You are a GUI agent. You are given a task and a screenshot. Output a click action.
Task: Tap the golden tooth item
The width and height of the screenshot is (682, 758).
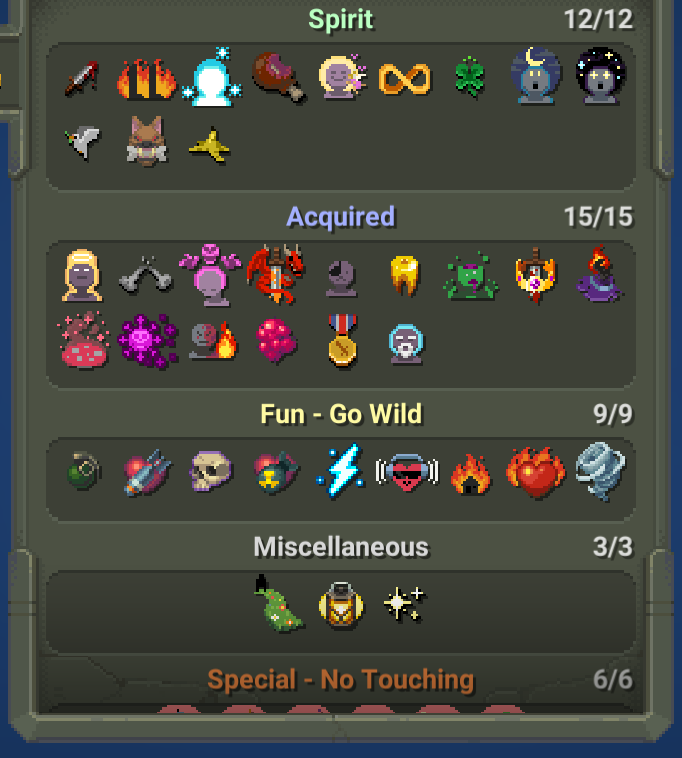click(x=405, y=274)
